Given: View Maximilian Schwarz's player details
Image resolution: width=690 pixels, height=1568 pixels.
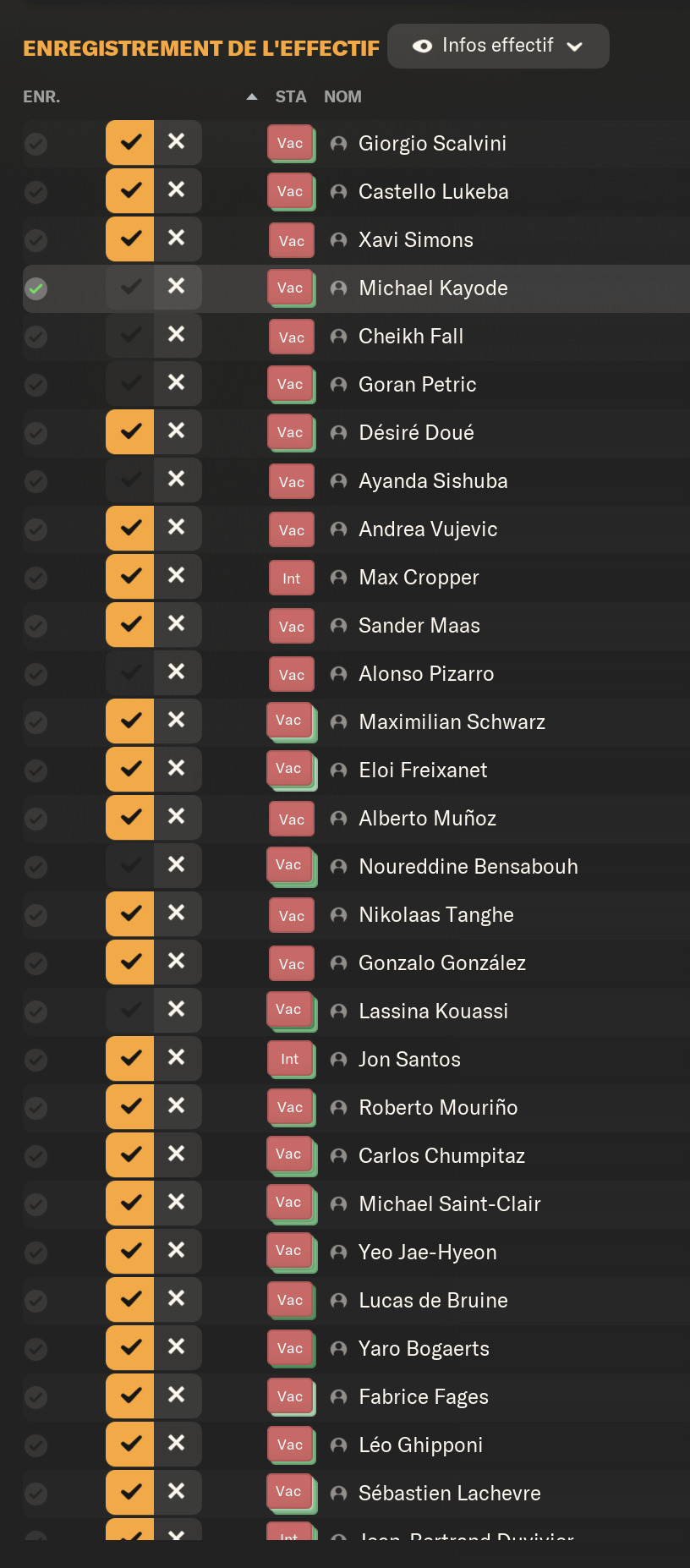Looking at the screenshot, I should [452, 722].
